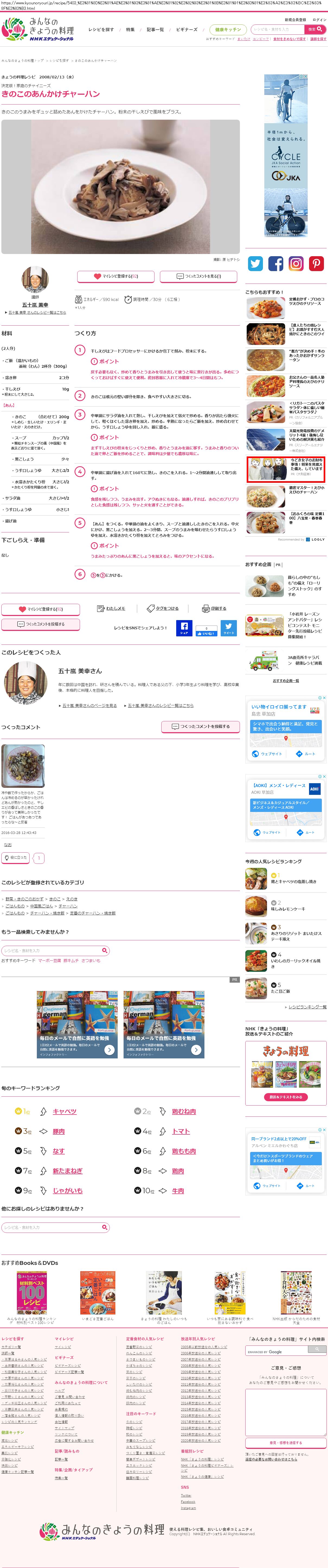Screen dimensions: 328x1568
Task: Open the Instagram icon in sidebar
Action: [296, 264]
